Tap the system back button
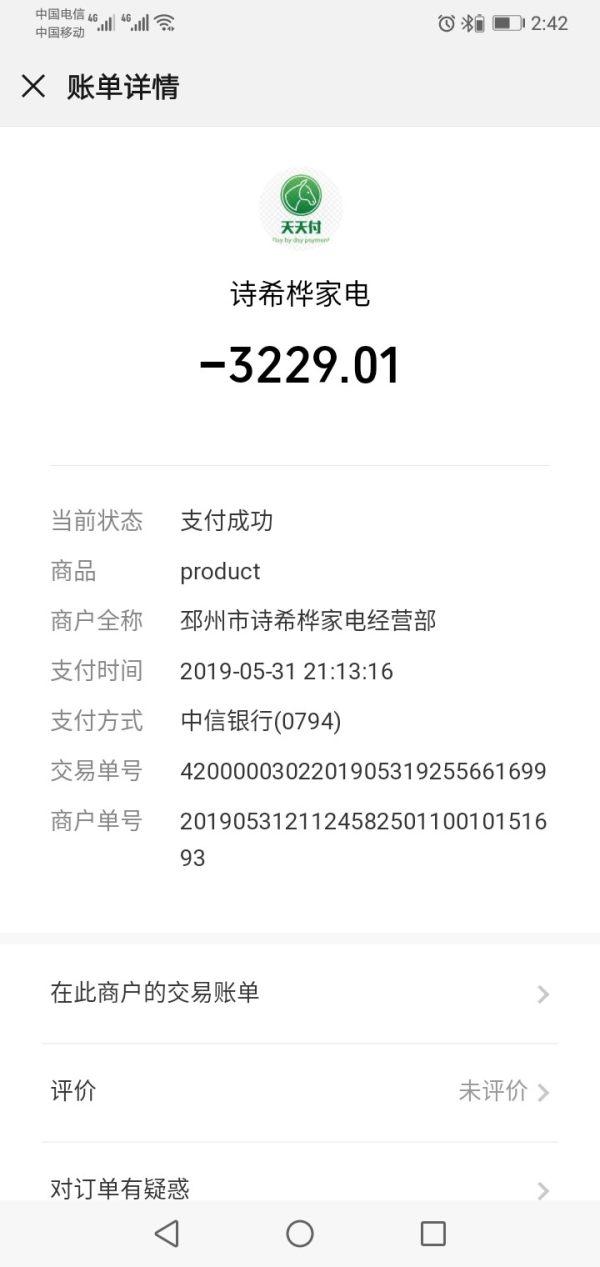The width and height of the screenshot is (600, 1267). tap(167, 1233)
